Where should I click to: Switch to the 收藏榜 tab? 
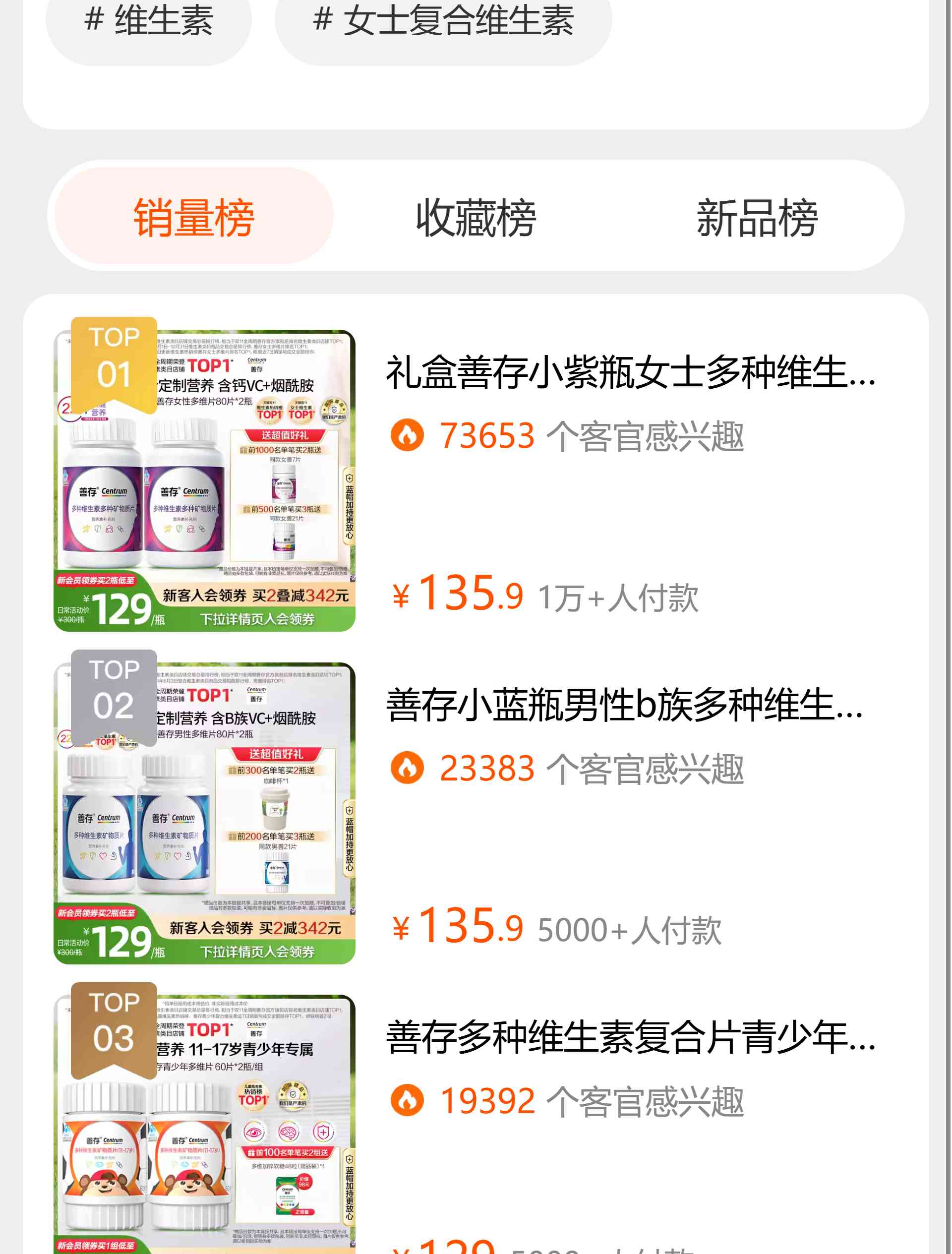[x=476, y=217]
